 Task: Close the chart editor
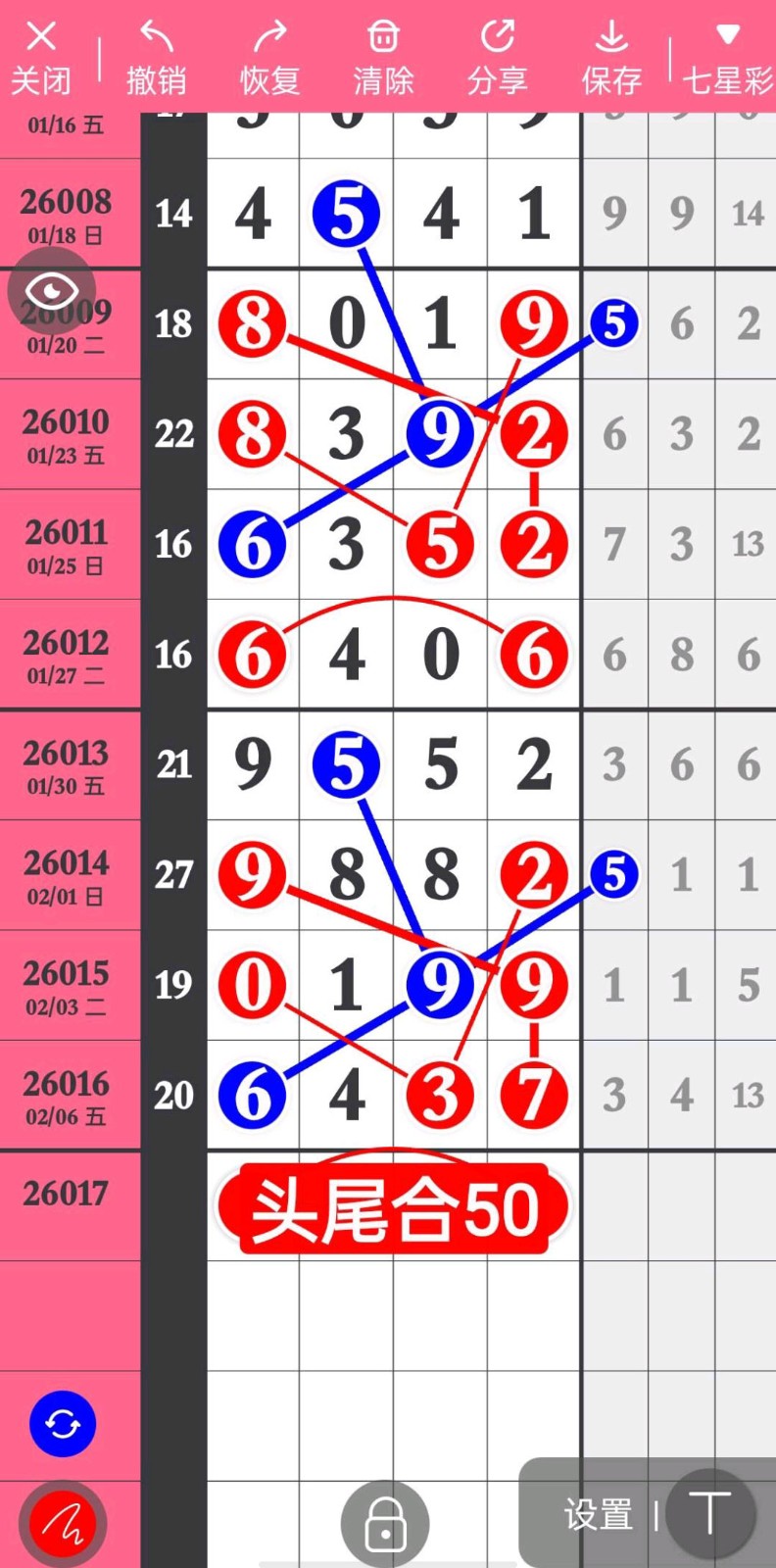[x=41, y=58]
